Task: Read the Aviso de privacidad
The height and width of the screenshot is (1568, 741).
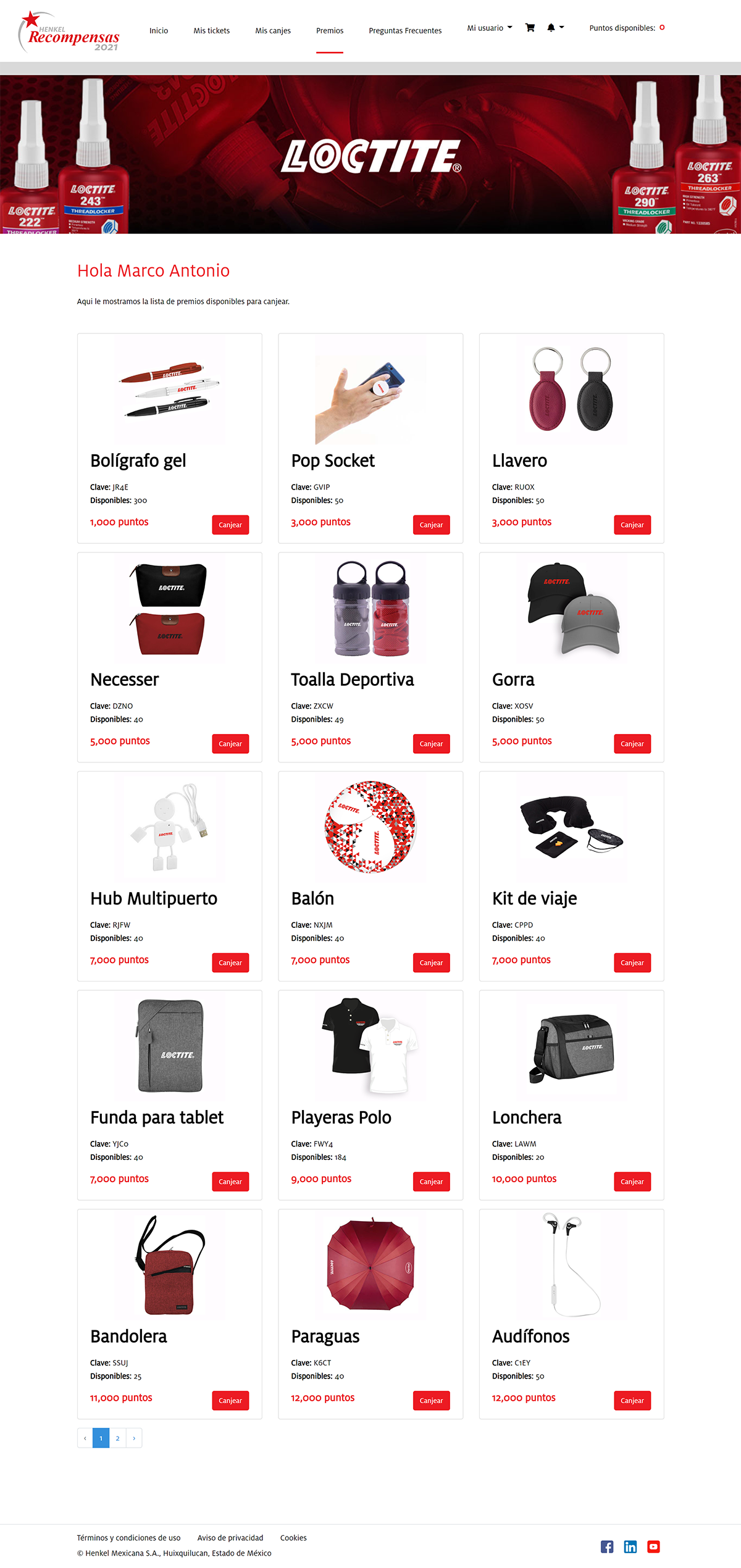Action: tap(230, 1538)
